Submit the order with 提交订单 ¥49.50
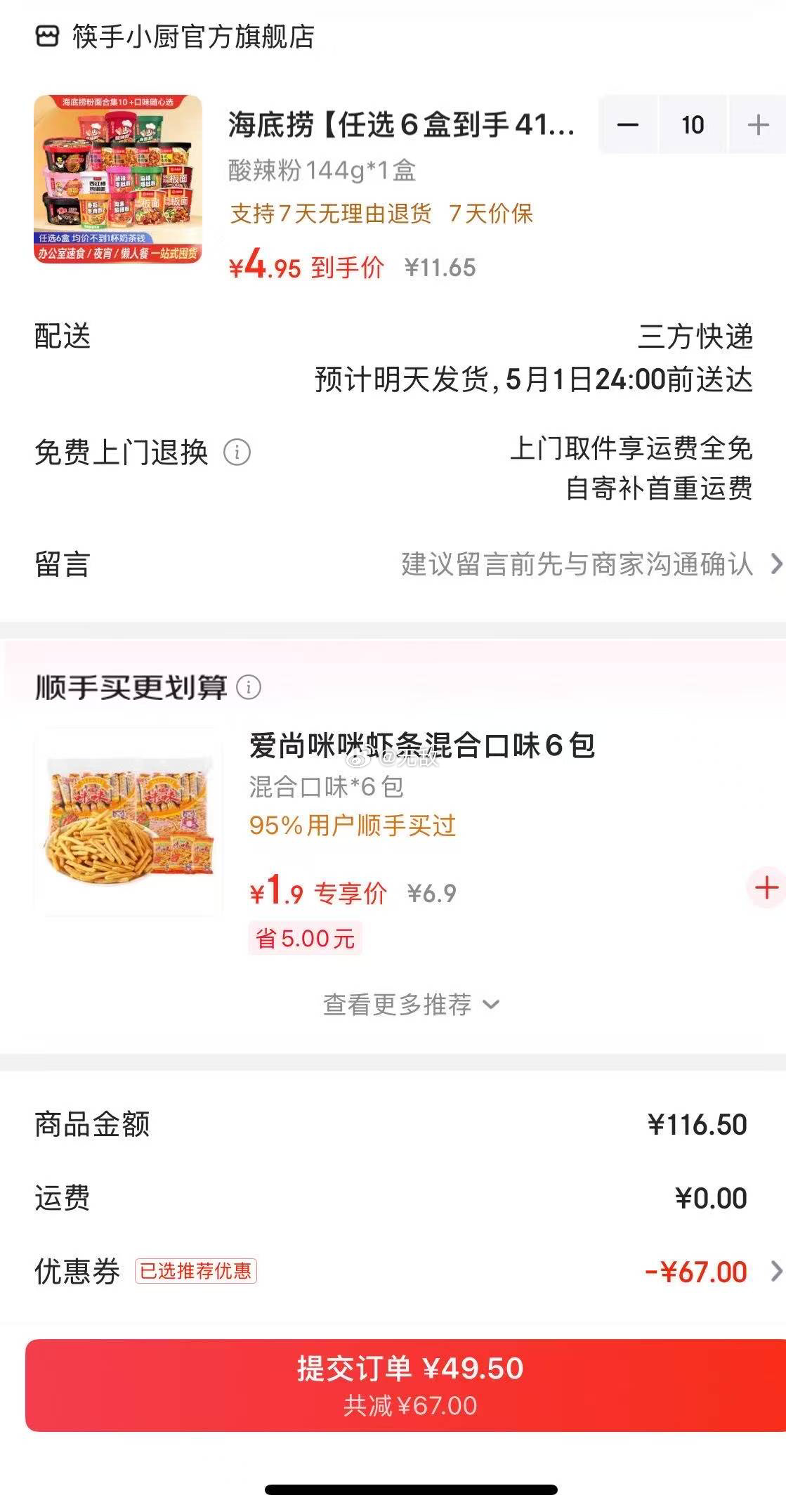786x1512 pixels. click(x=410, y=1385)
